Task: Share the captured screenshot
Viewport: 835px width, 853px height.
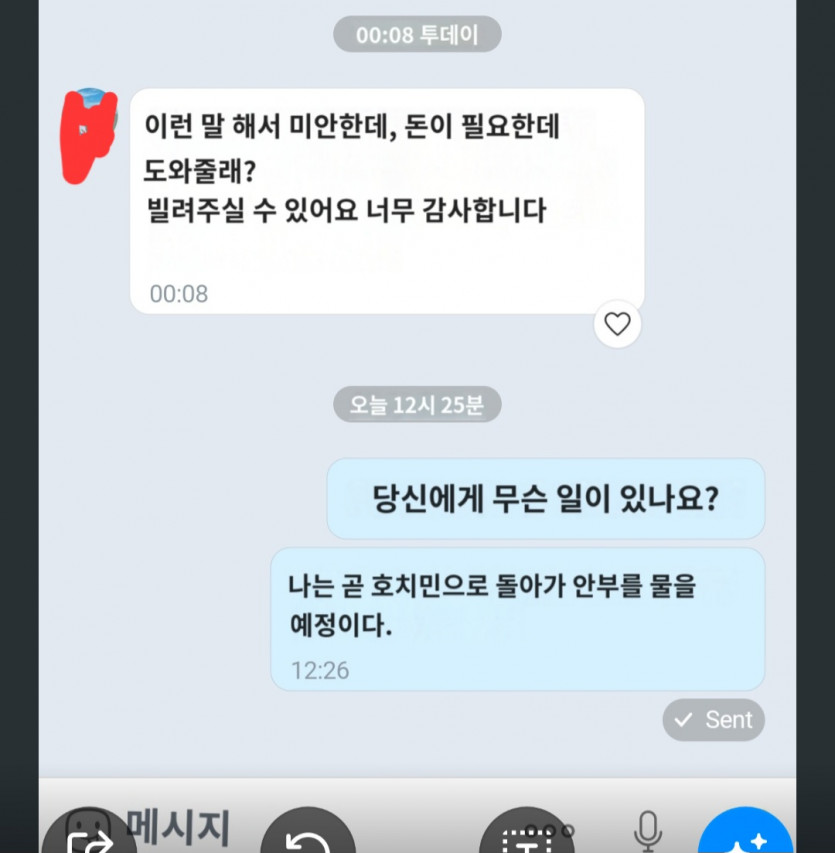Action: [88, 838]
